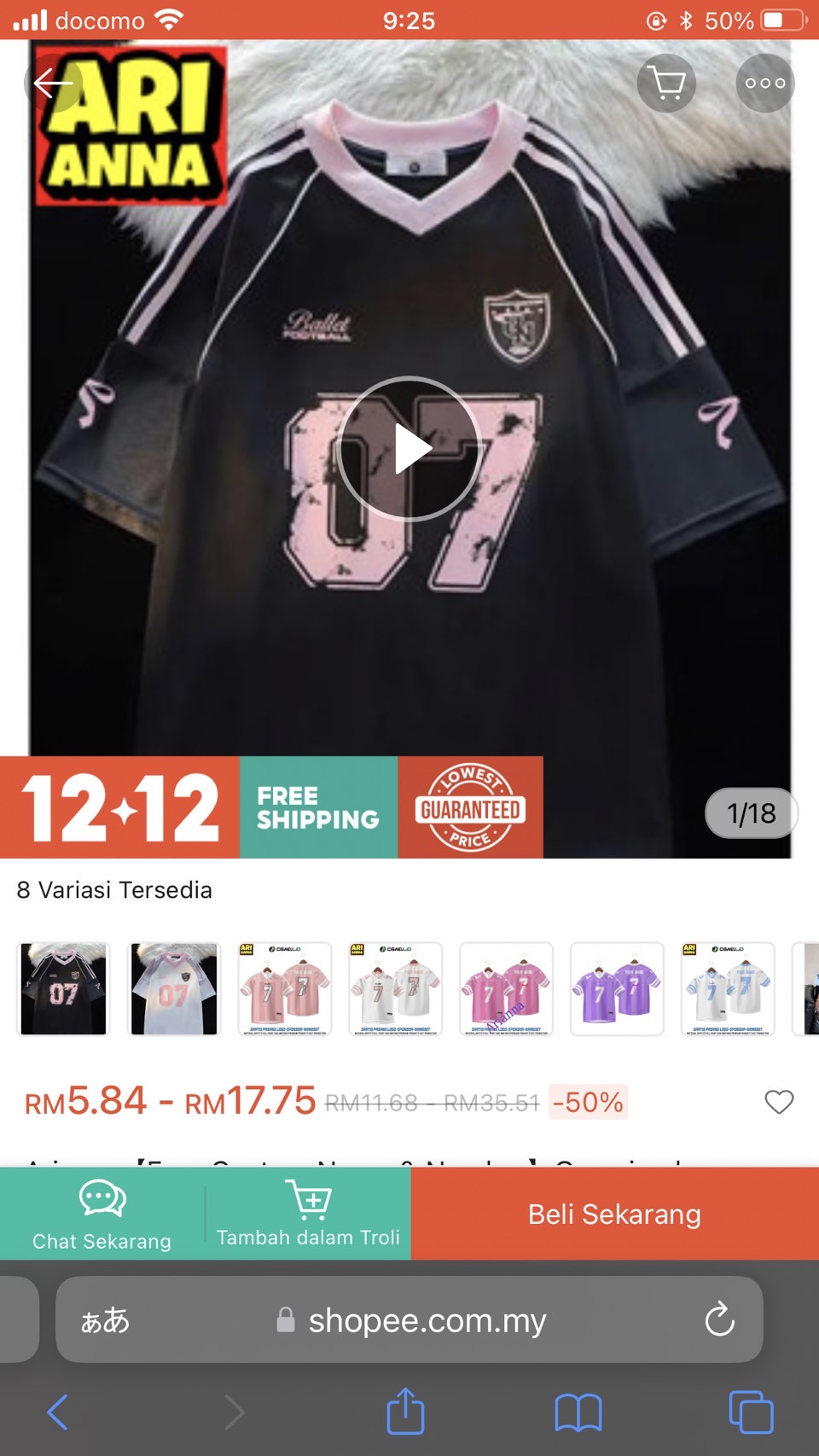Go back using the arrow over the product image
The image size is (819, 1456).
click(53, 84)
